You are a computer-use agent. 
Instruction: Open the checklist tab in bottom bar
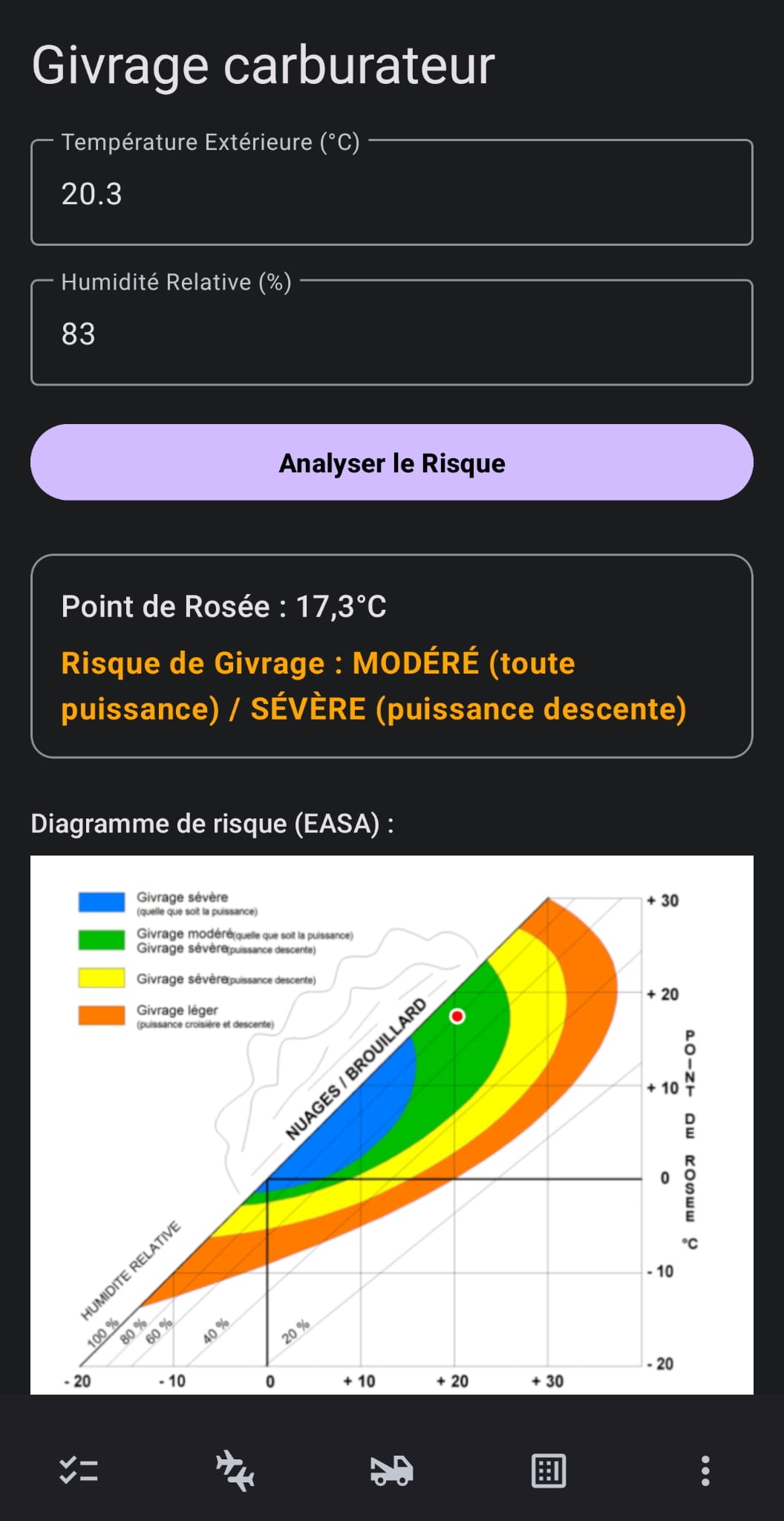(x=79, y=1470)
